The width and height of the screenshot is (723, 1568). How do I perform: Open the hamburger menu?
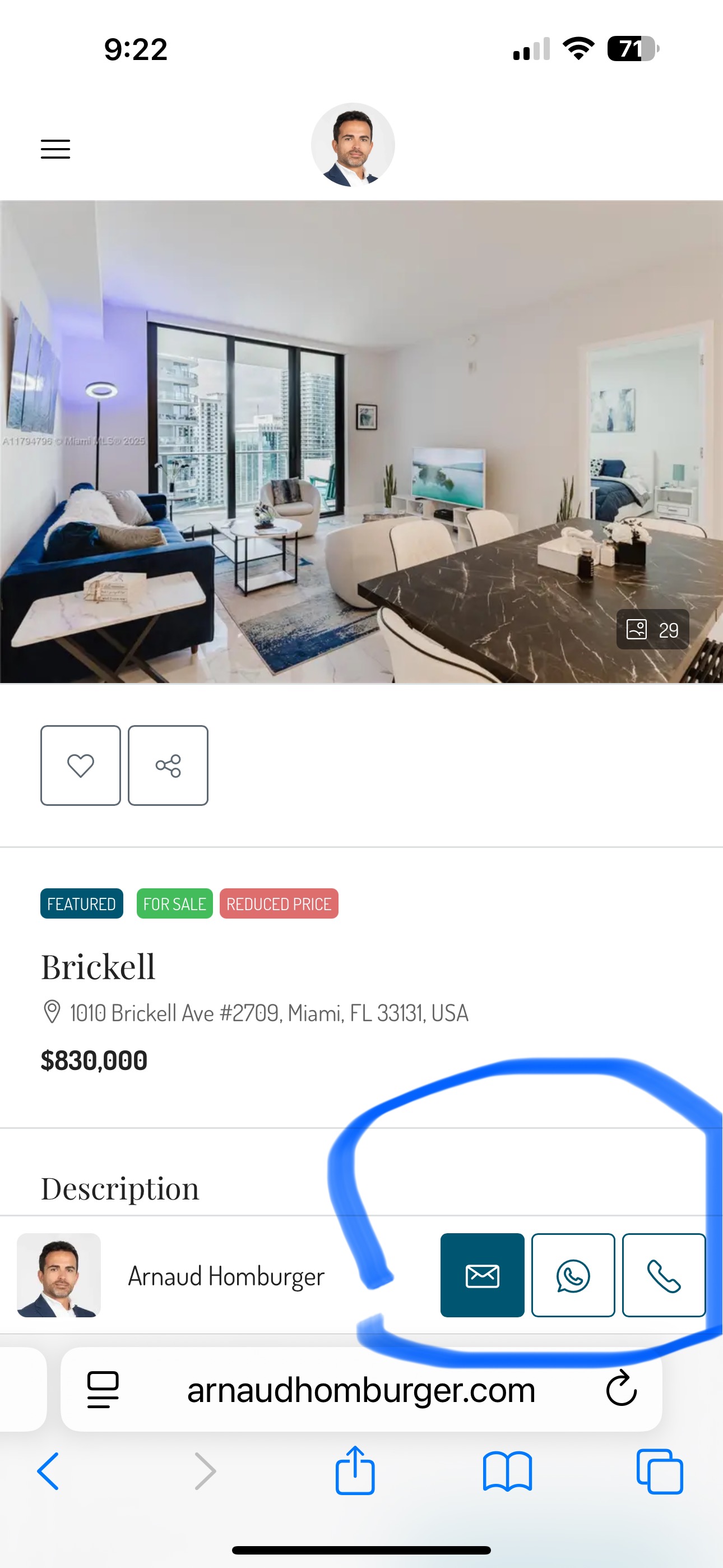(x=55, y=149)
